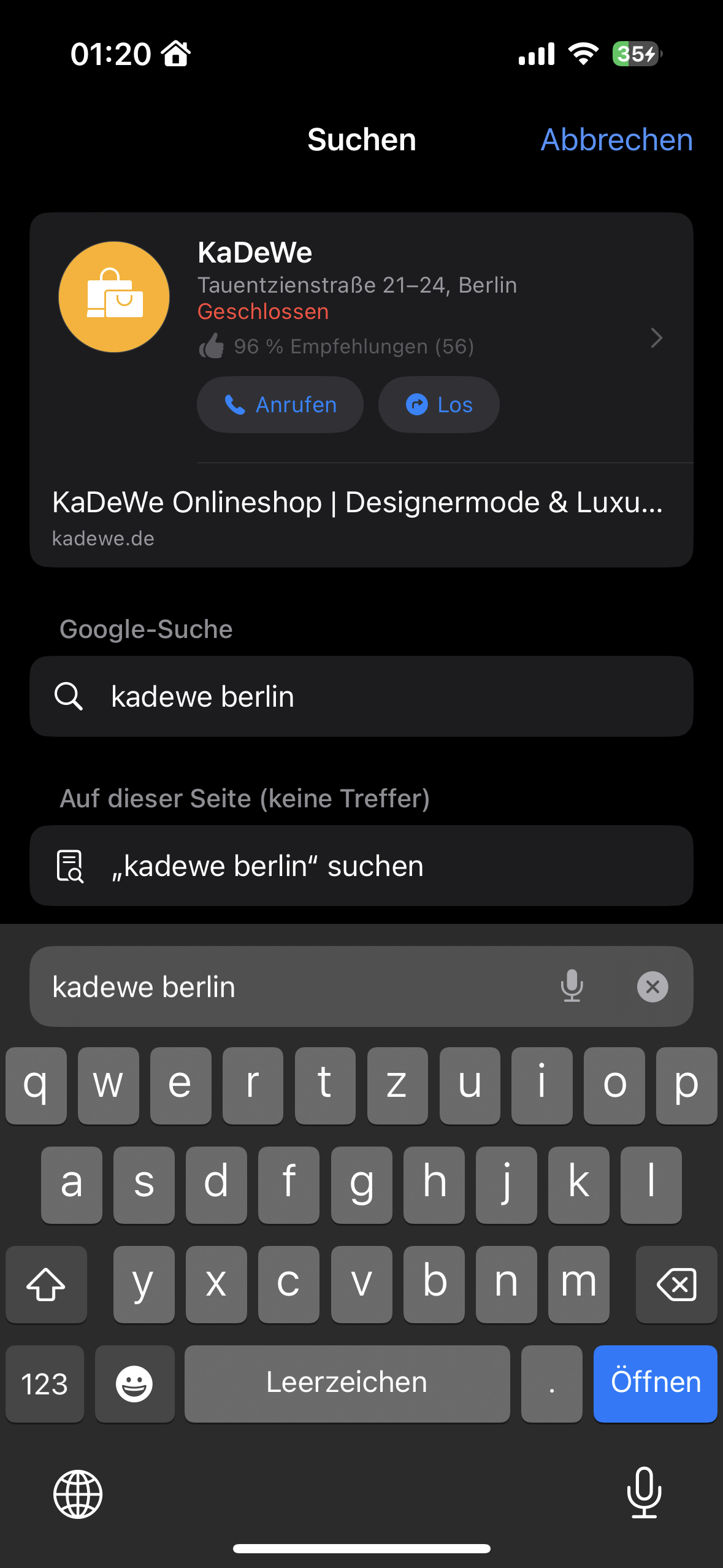Screen dimensions: 723x1568
Task: Open KaDeWe place details chevron
Action: (x=656, y=338)
